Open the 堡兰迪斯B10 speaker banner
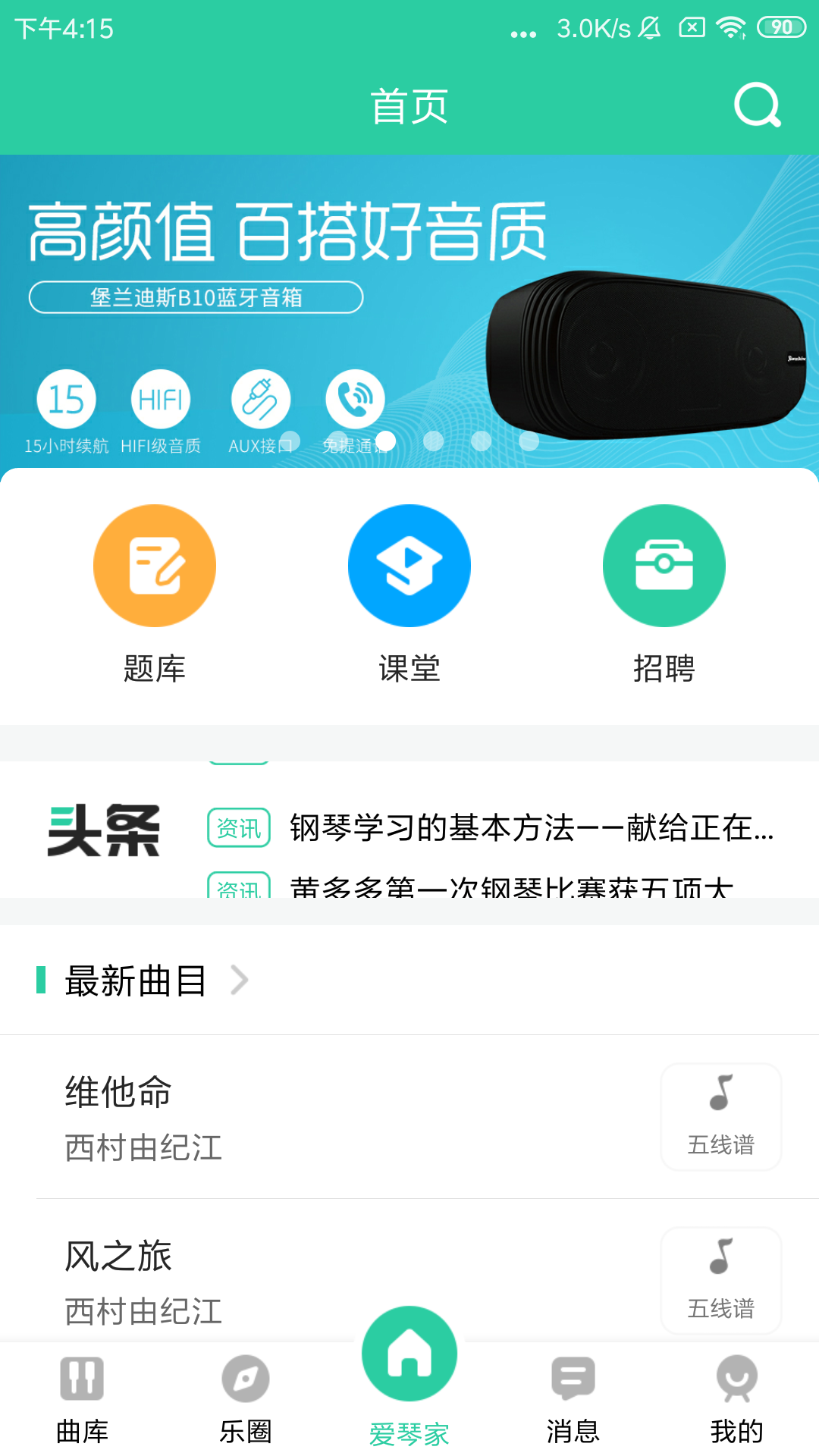The image size is (819, 1456). pyautogui.click(x=409, y=311)
